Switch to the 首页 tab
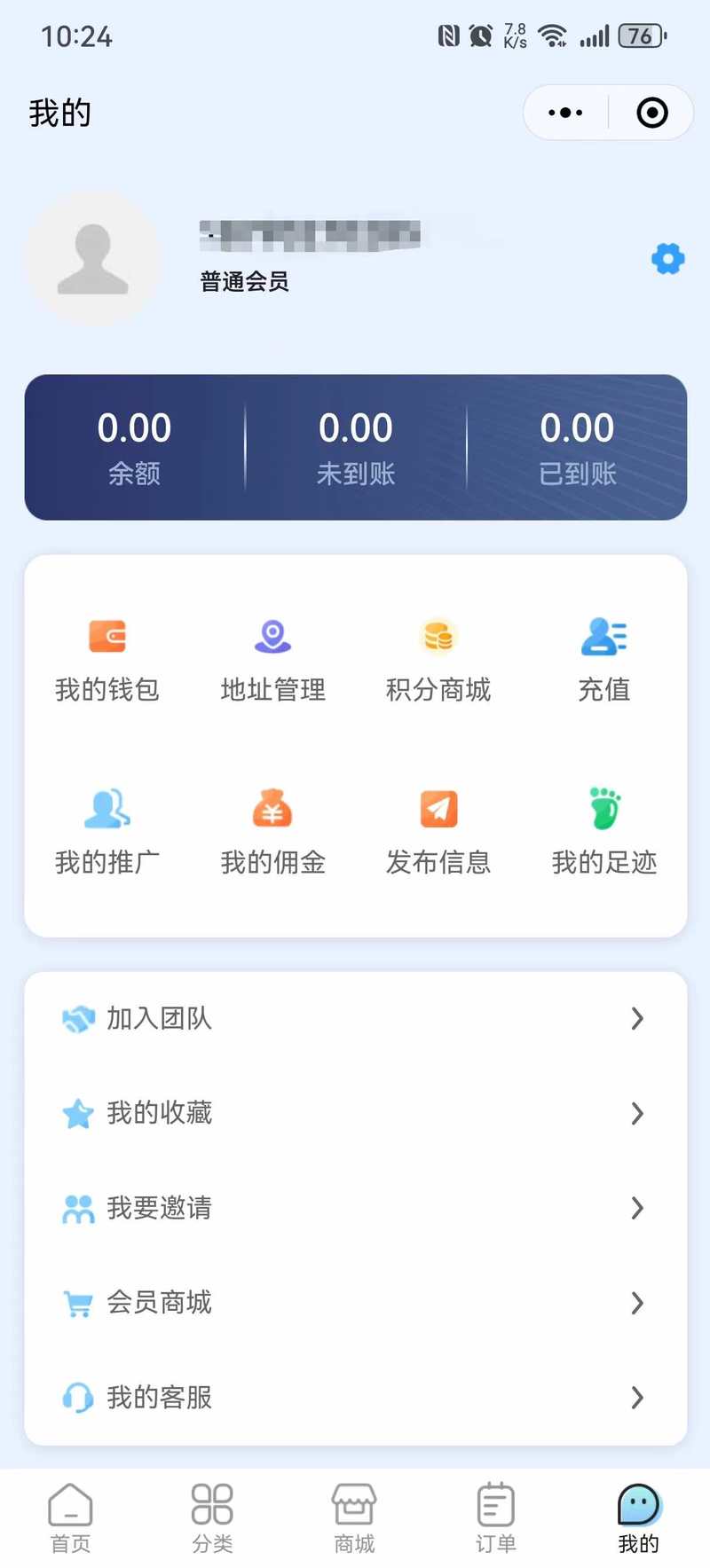The image size is (710, 1568). [x=70, y=1518]
